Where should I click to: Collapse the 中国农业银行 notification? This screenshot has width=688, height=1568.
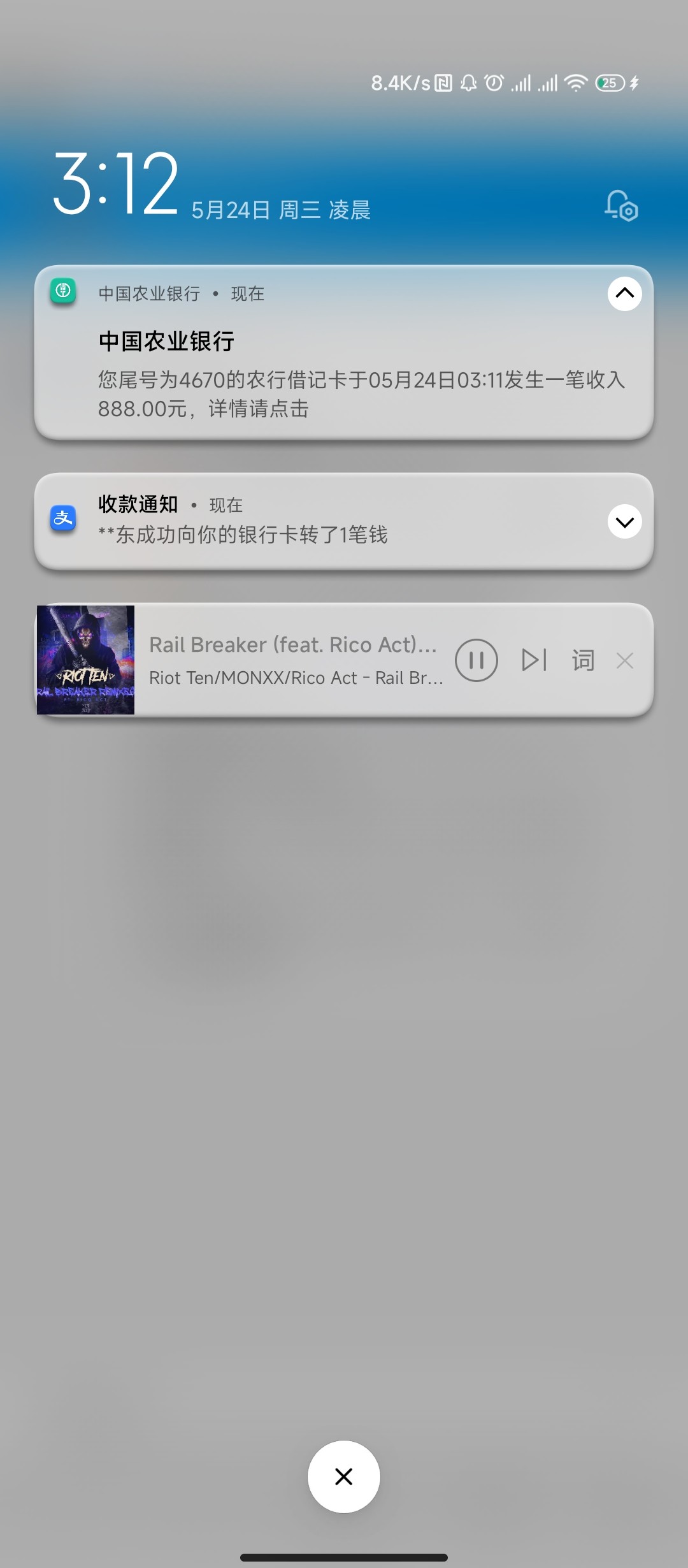pyautogui.click(x=624, y=294)
